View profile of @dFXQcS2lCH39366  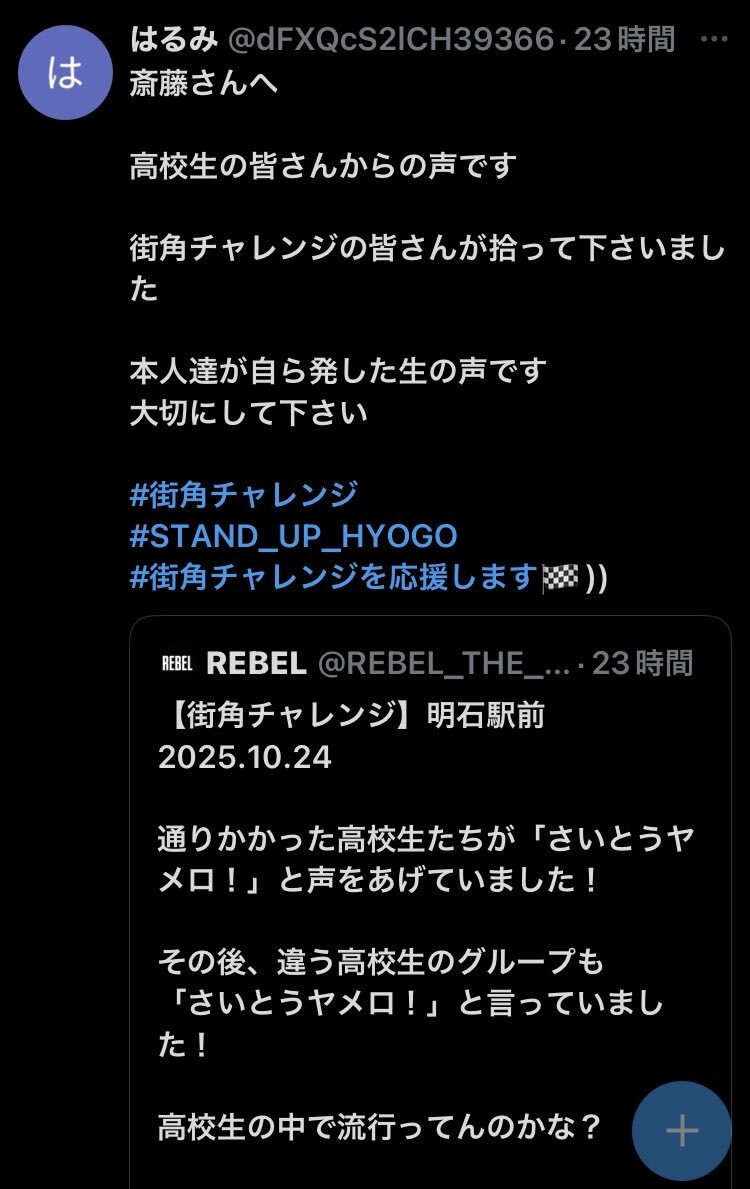point(392,40)
